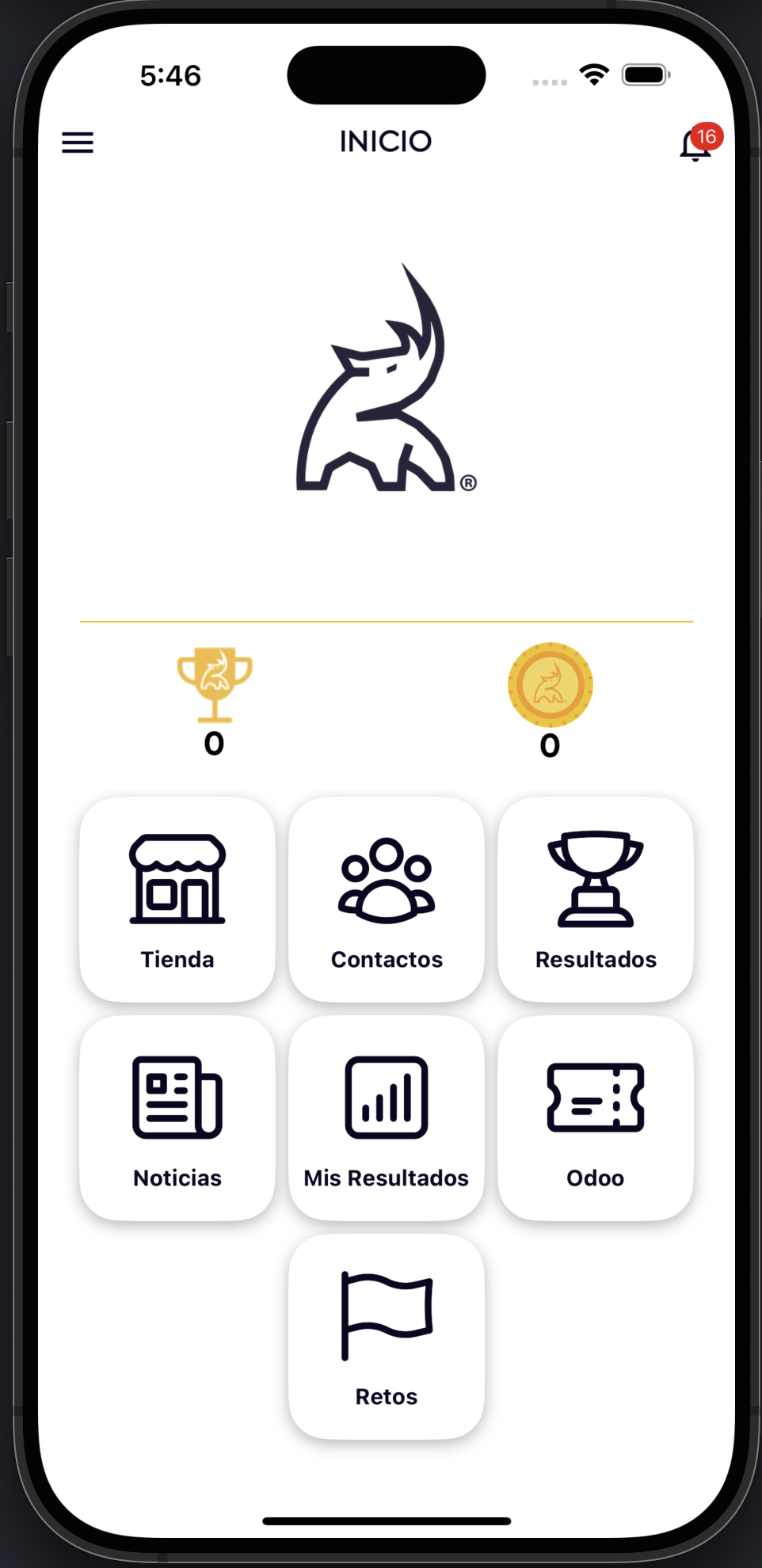This screenshot has height=1568, width=762.
Task: Go to Contactos
Action: [387, 900]
